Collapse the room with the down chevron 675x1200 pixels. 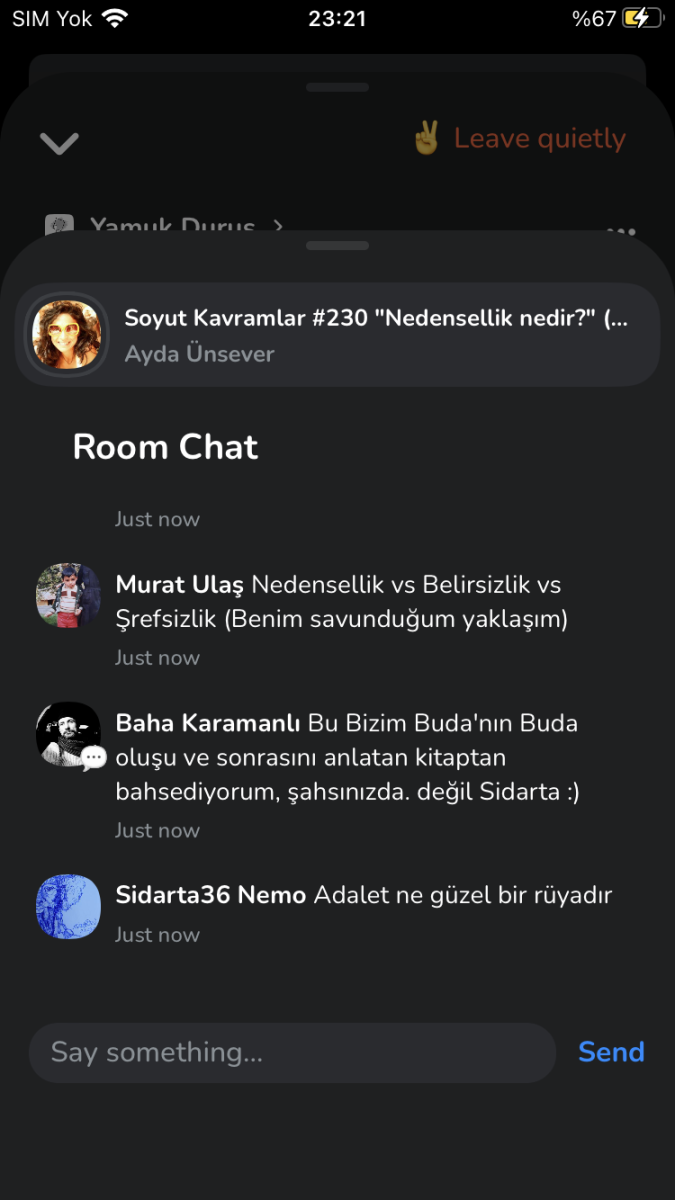[x=59, y=143]
